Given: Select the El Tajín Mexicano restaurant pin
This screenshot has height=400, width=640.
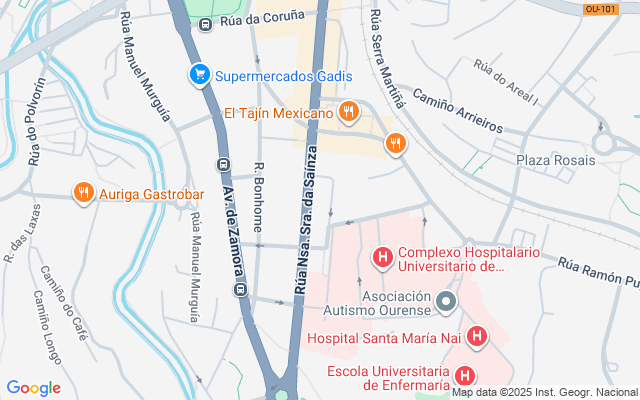Looking at the screenshot, I should pyautogui.click(x=348, y=113).
